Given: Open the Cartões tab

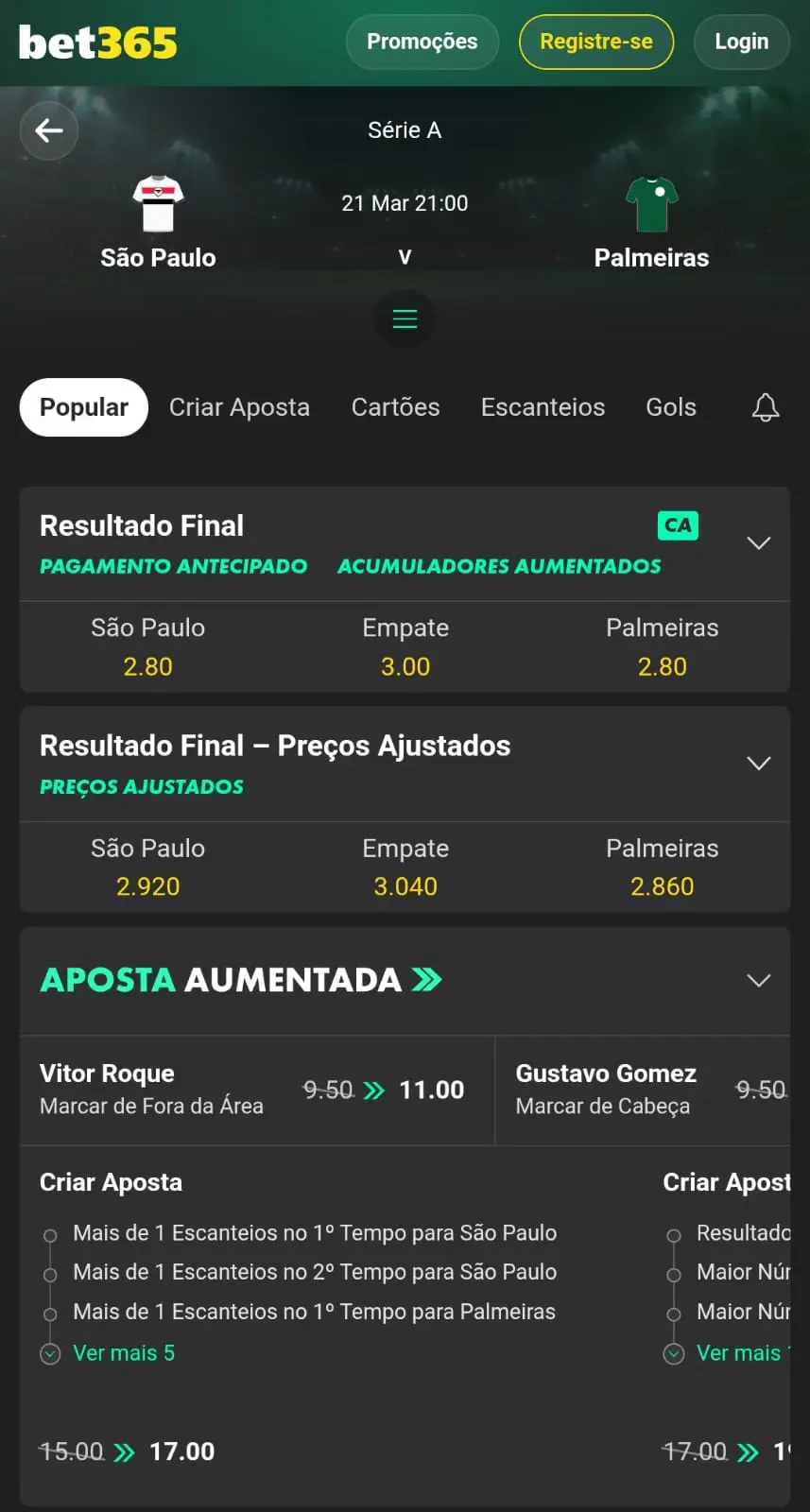Looking at the screenshot, I should click(395, 406).
